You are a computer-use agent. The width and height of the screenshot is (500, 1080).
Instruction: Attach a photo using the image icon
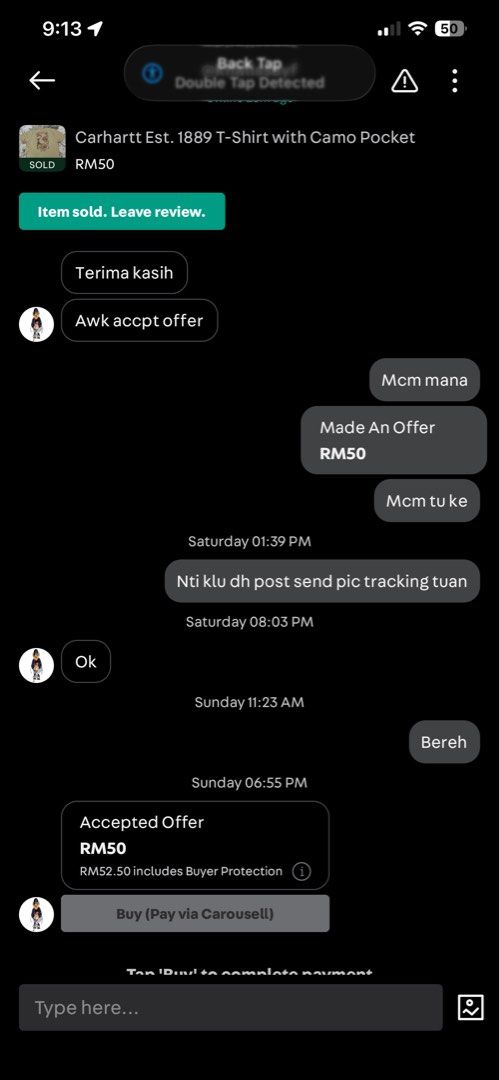[x=471, y=1008]
